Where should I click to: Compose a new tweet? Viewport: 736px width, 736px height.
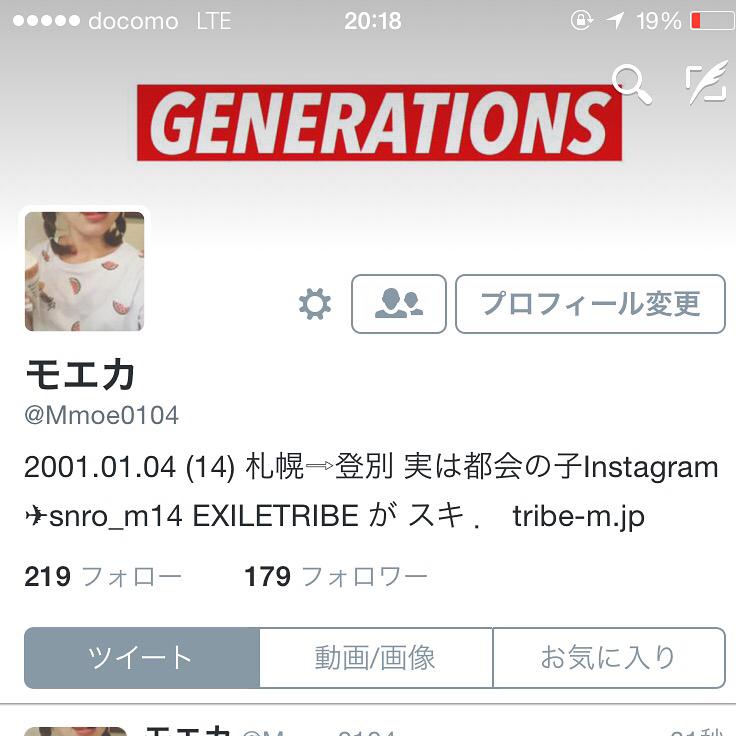705,84
